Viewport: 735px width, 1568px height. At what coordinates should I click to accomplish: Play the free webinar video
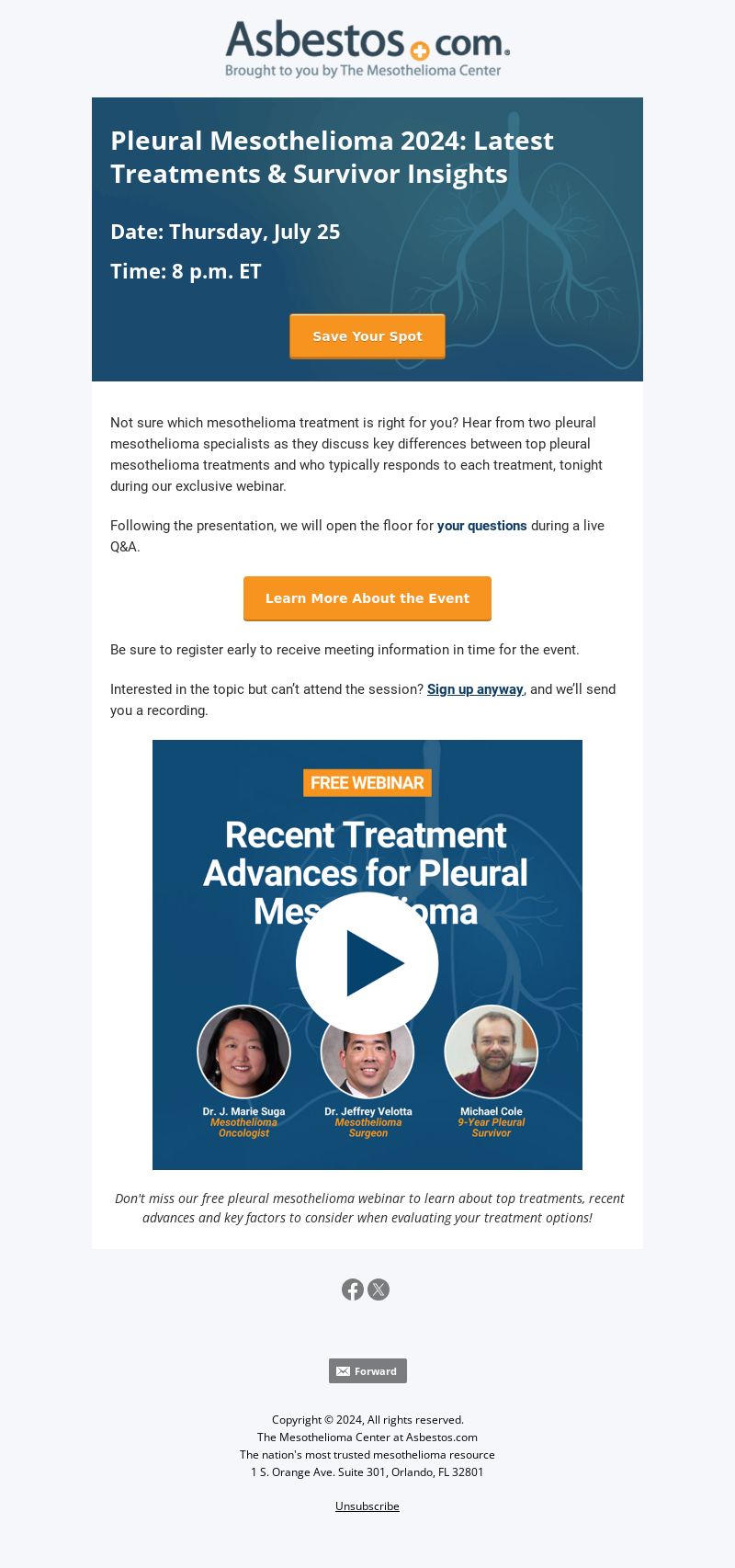click(367, 962)
